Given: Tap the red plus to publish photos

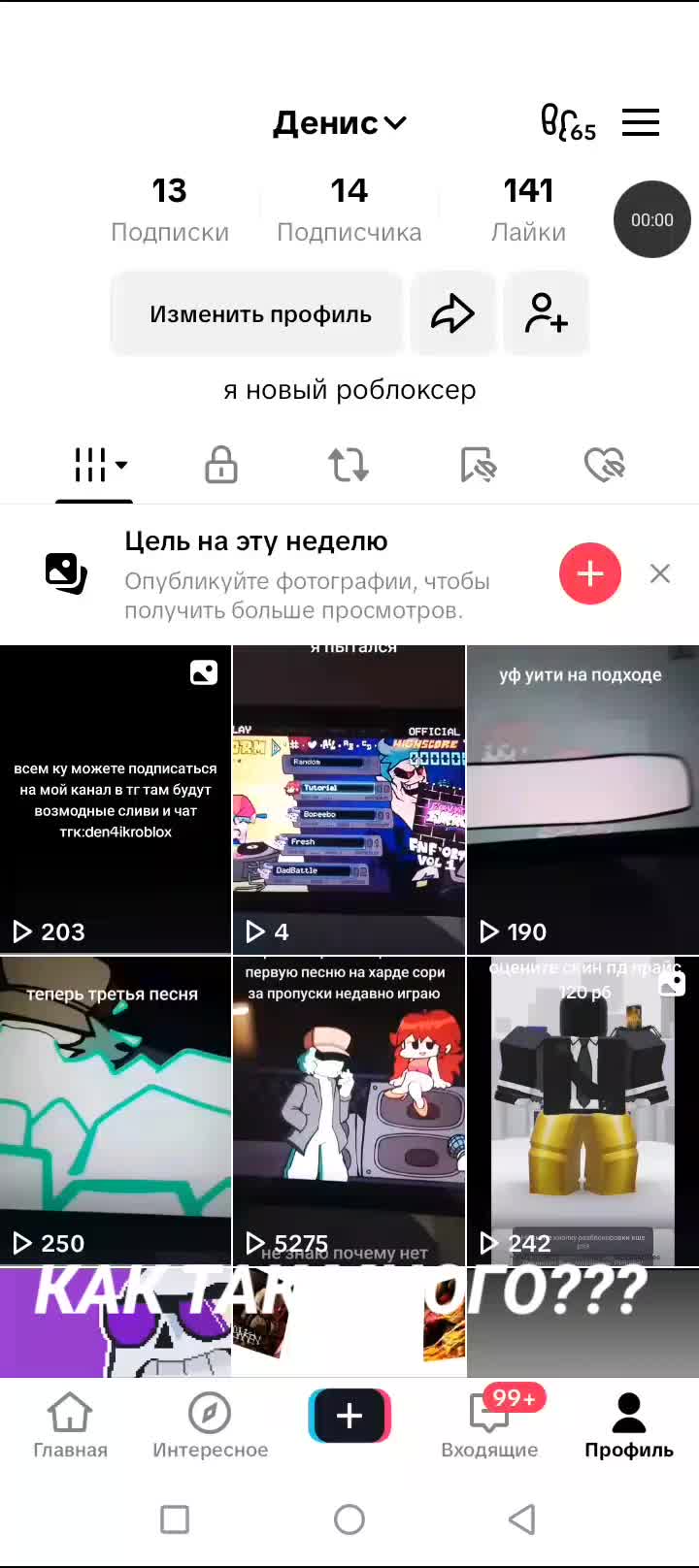Looking at the screenshot, I should pos(589,573).
